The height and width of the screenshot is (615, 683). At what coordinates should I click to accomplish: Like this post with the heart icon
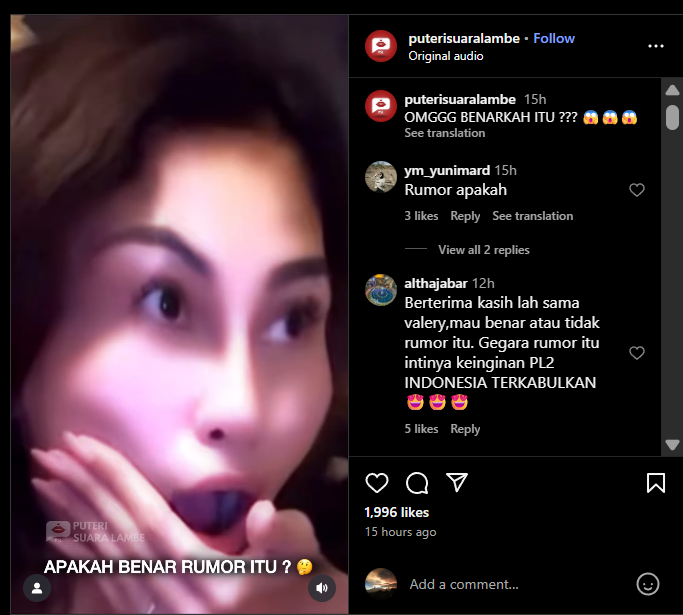377,483
